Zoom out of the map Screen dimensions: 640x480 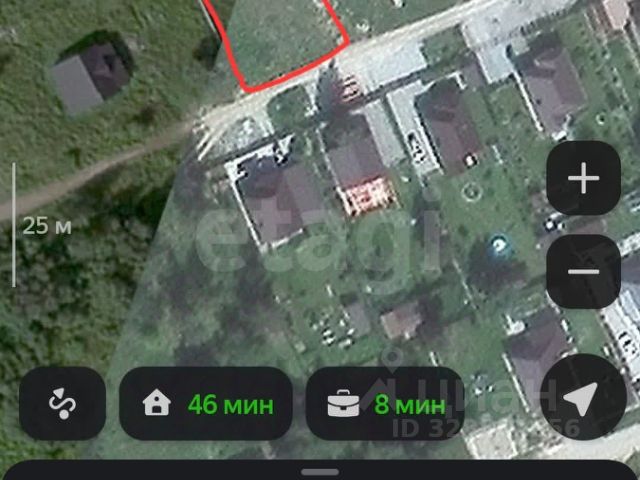[x=583, y=271]
